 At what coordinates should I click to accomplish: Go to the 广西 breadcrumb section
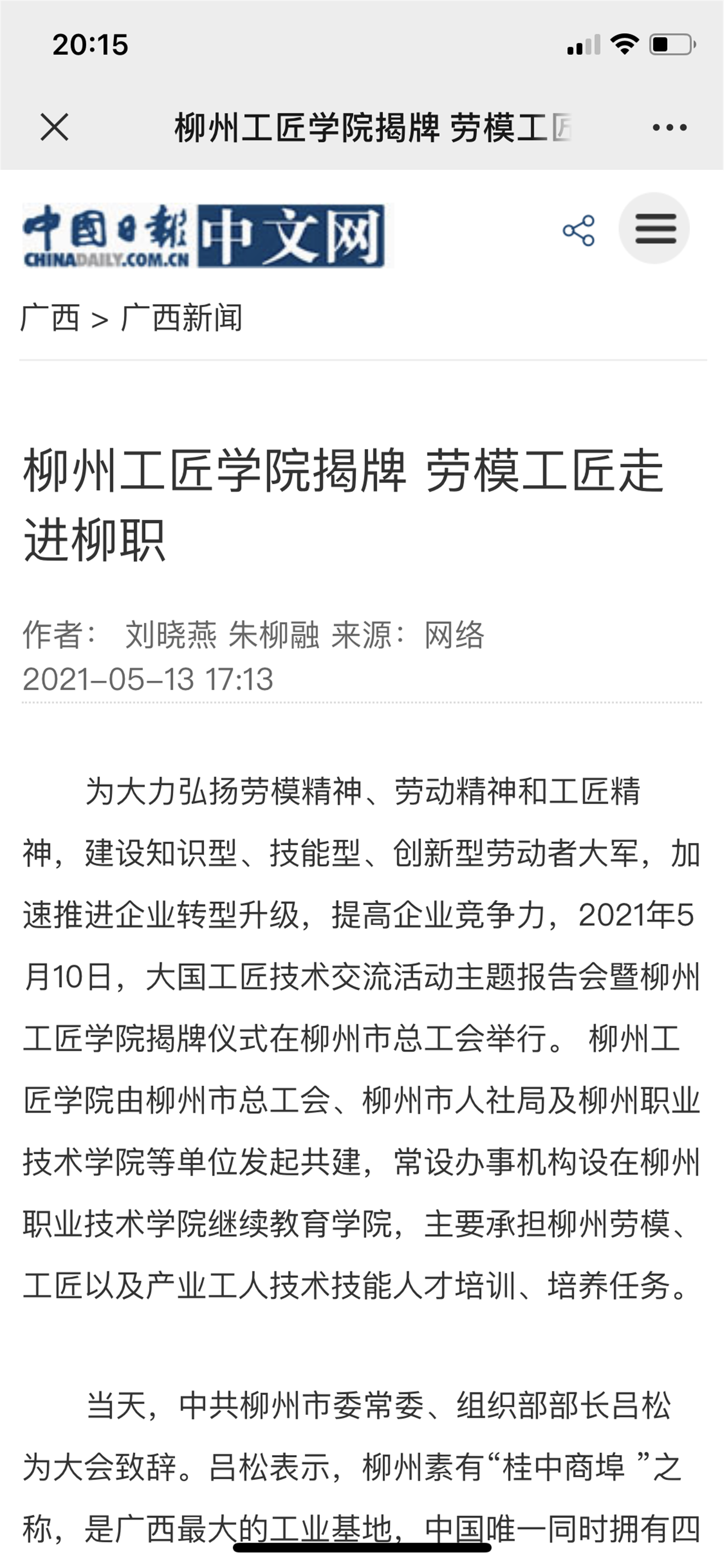50,318
